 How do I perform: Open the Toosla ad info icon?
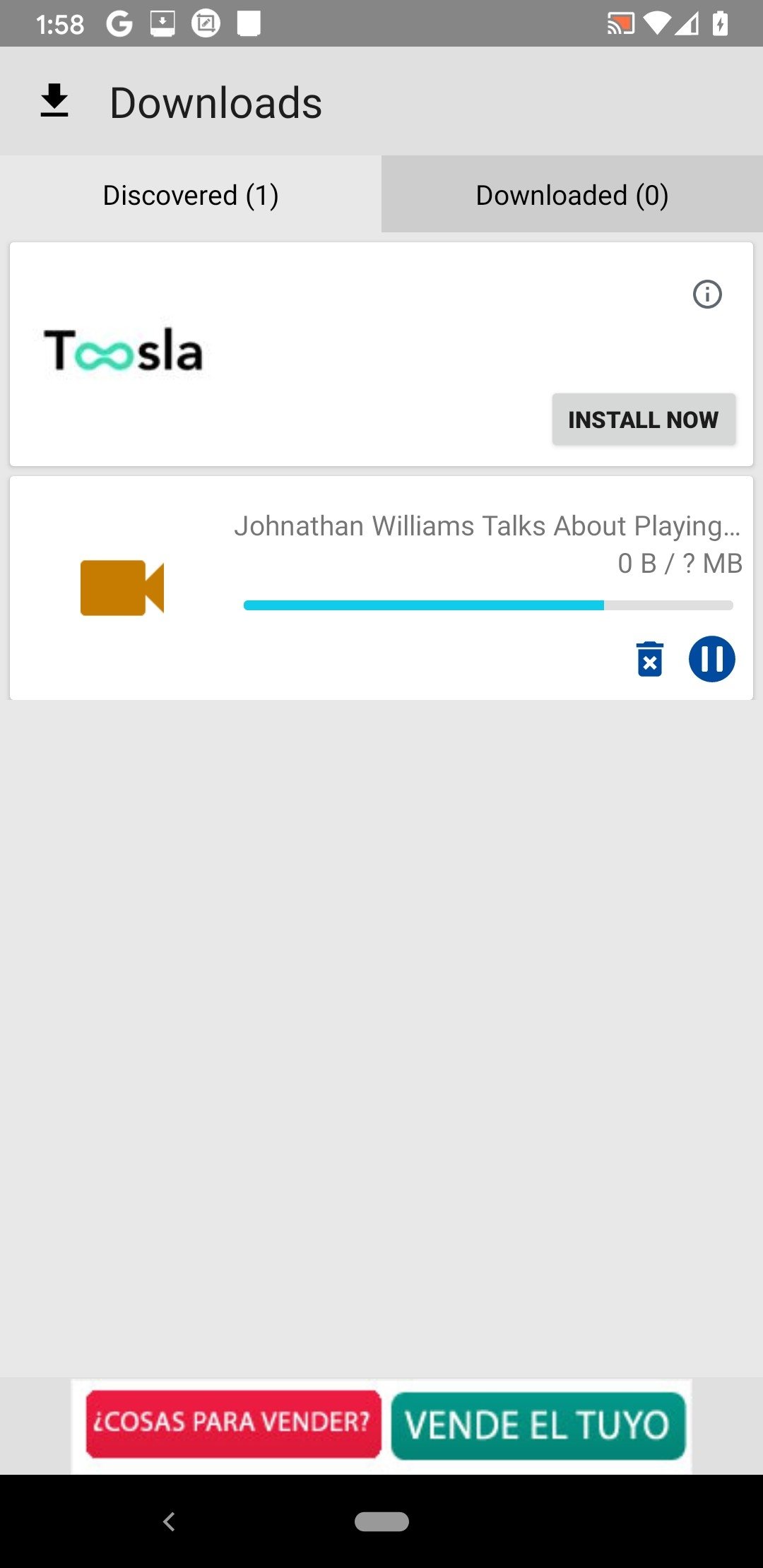pyautogui.click(x=707, y=295)
